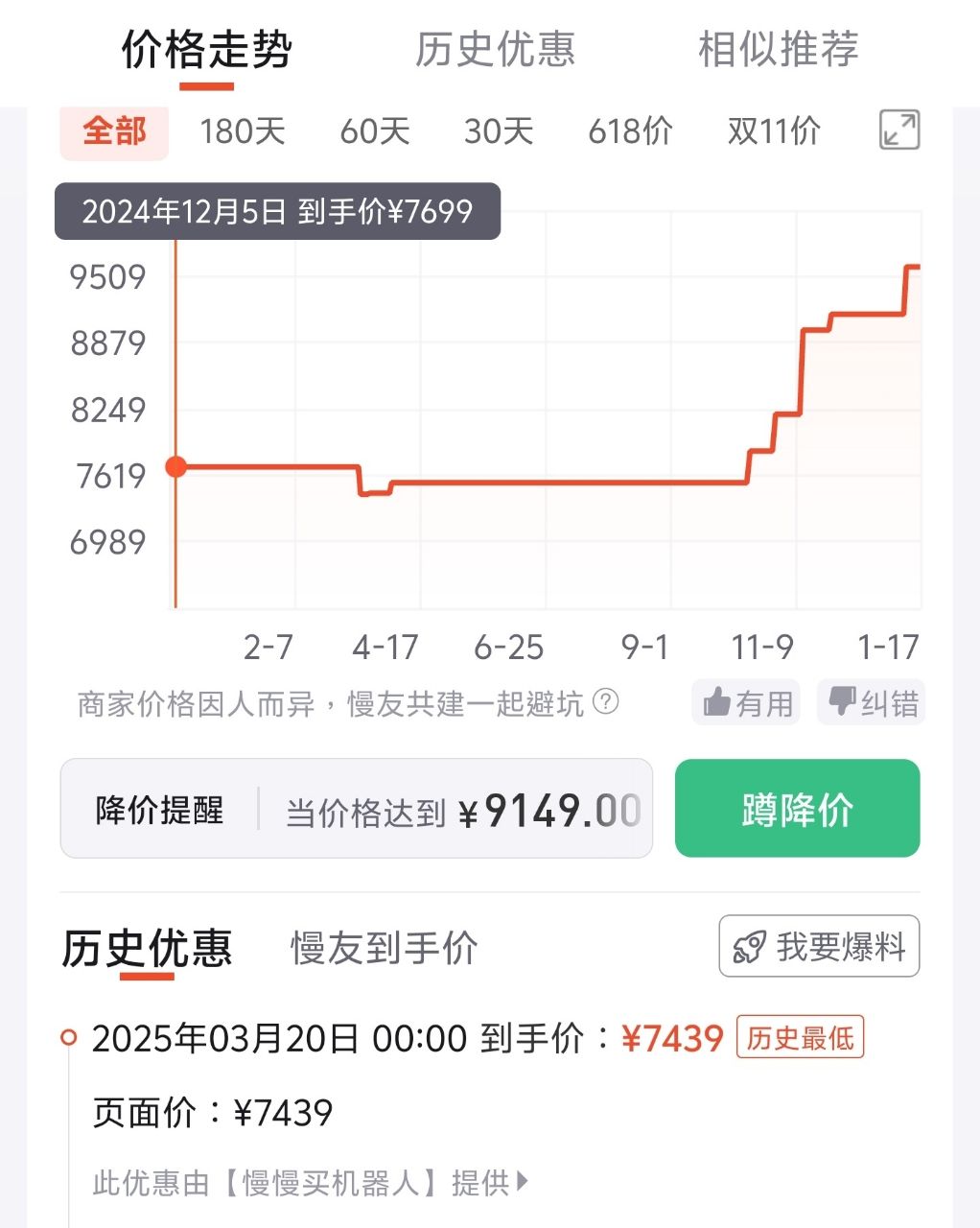View the 双11价 price filter
This screenshot has width=980, height=1228.
click(x=774, y=131)
